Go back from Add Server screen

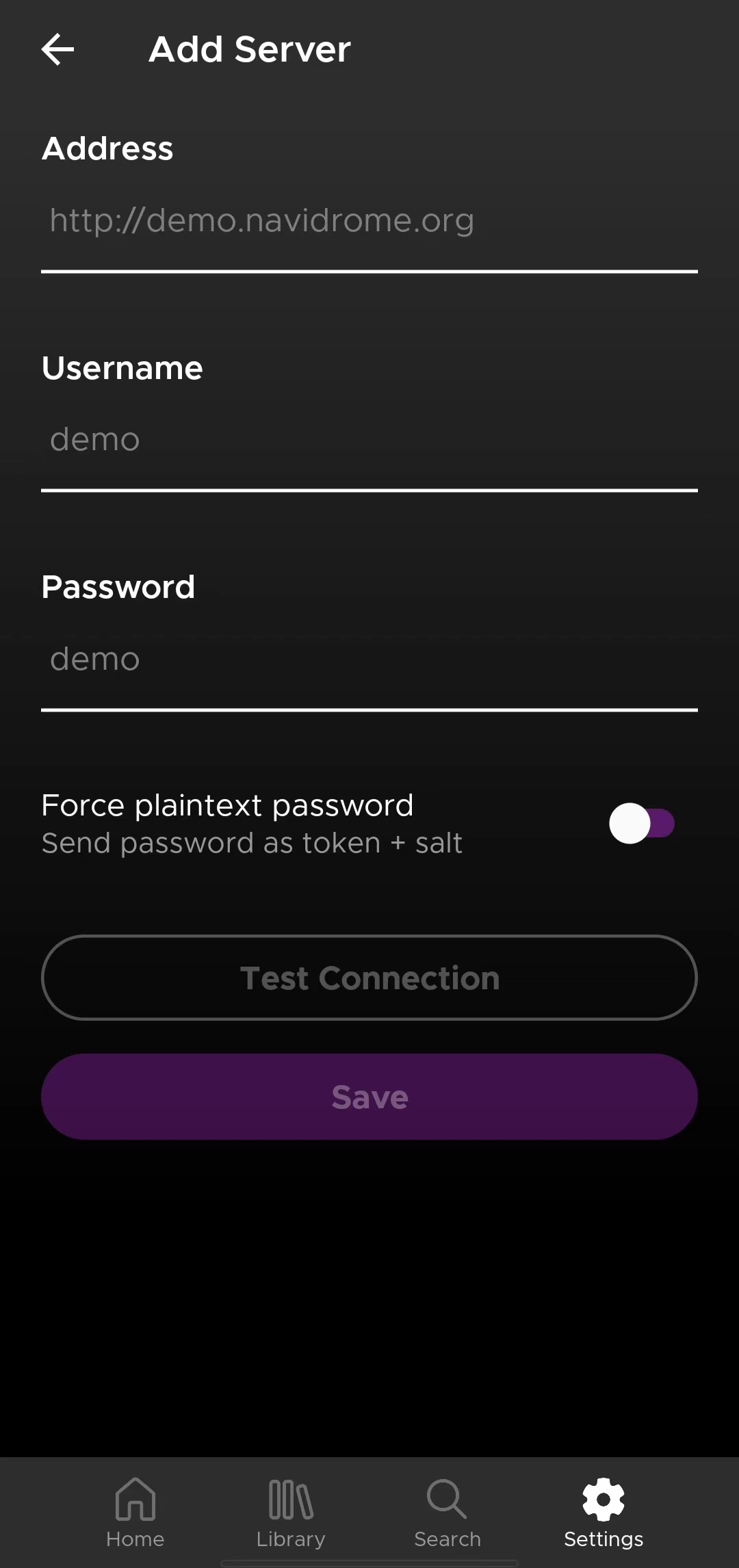click(x=57, y=49)
